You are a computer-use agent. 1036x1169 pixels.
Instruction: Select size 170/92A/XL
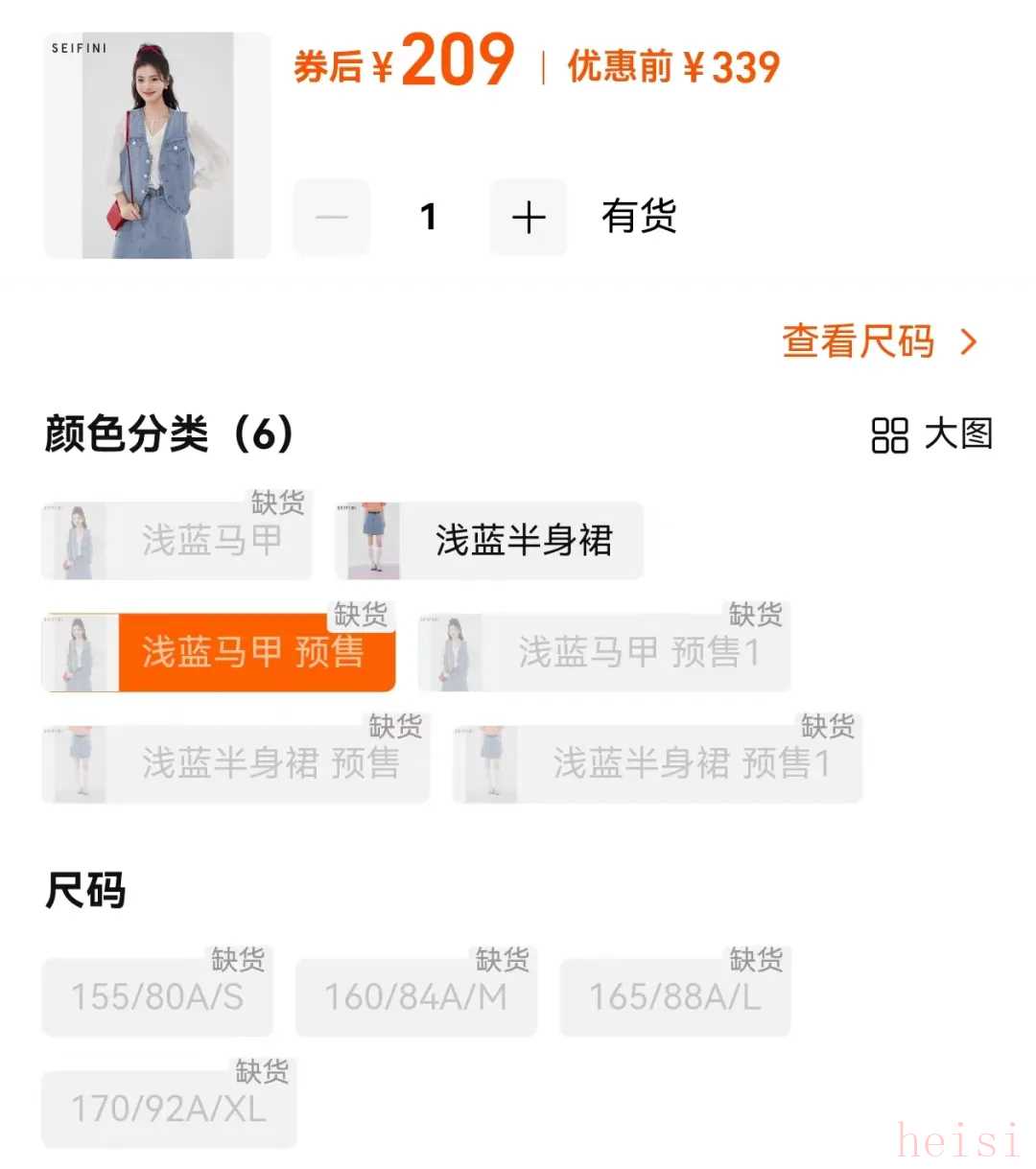point(169,1110)
